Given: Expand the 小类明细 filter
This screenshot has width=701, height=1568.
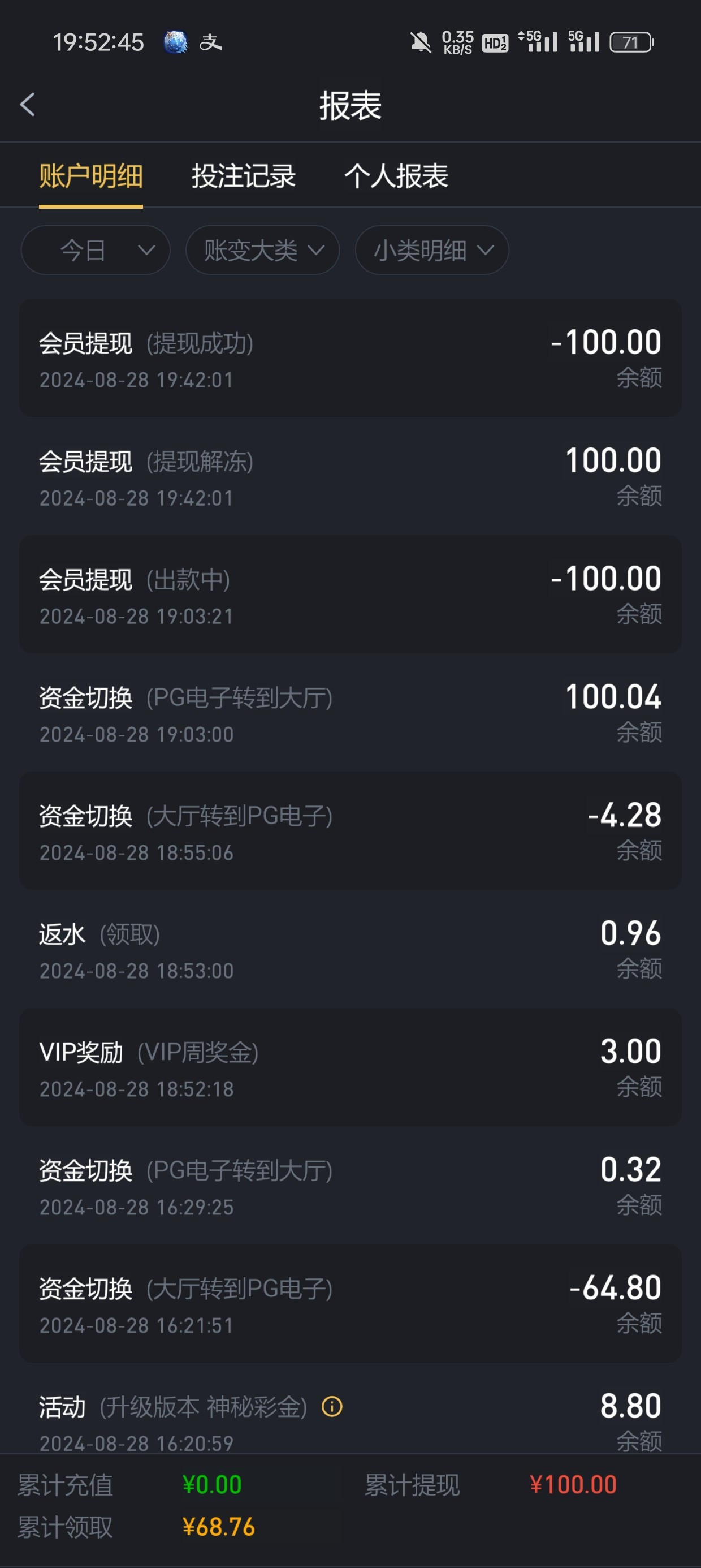Looking at the screenshot, I should (431, 250).
